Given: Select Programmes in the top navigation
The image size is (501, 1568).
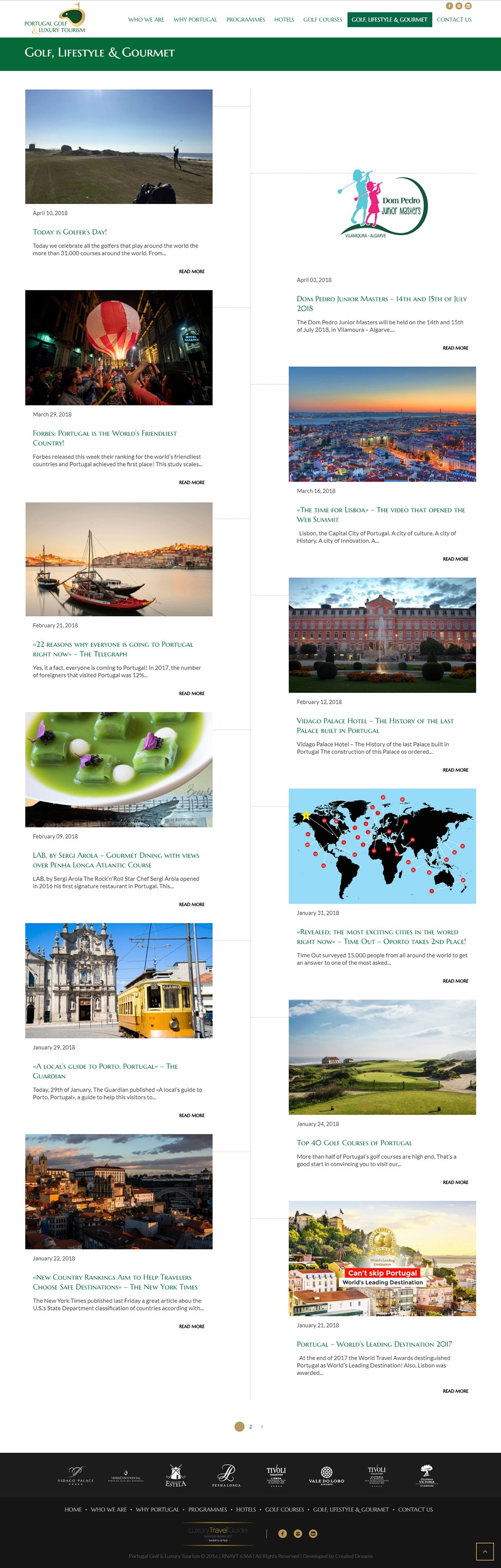Looking at the screenshot, I should (246, 19).
